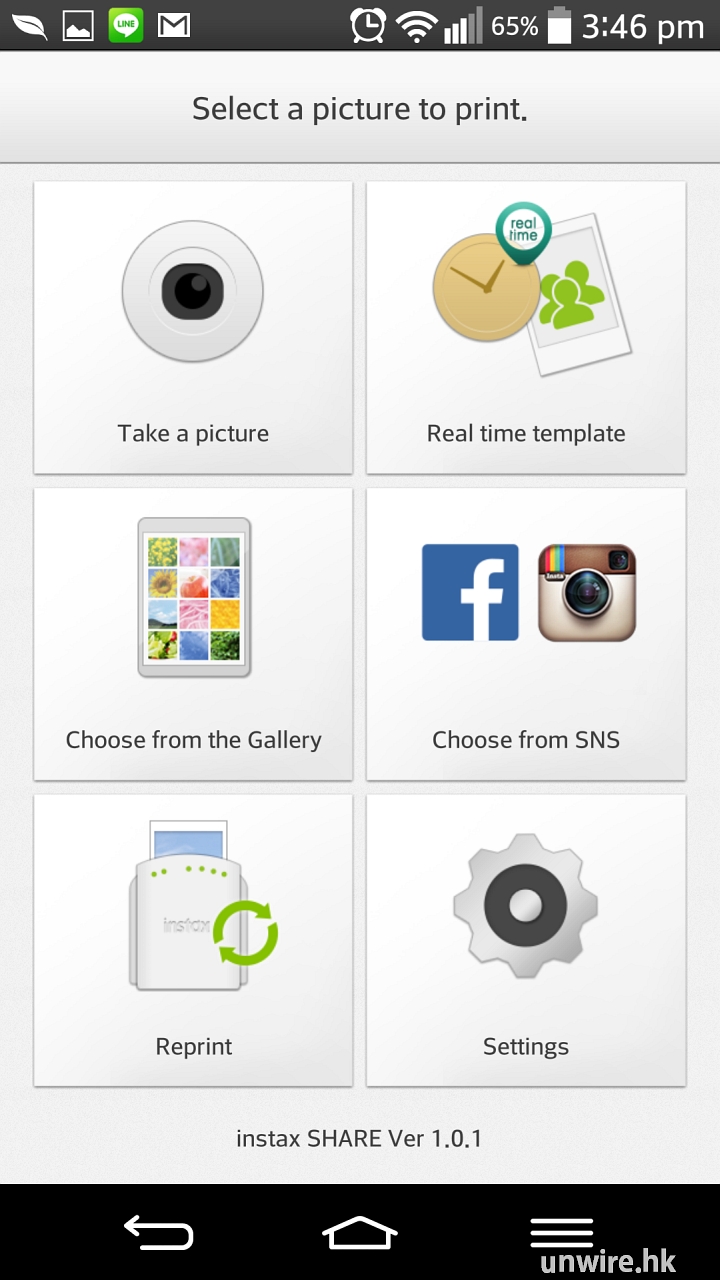
Task: Return to the home screen
Action: [360, 1232]
